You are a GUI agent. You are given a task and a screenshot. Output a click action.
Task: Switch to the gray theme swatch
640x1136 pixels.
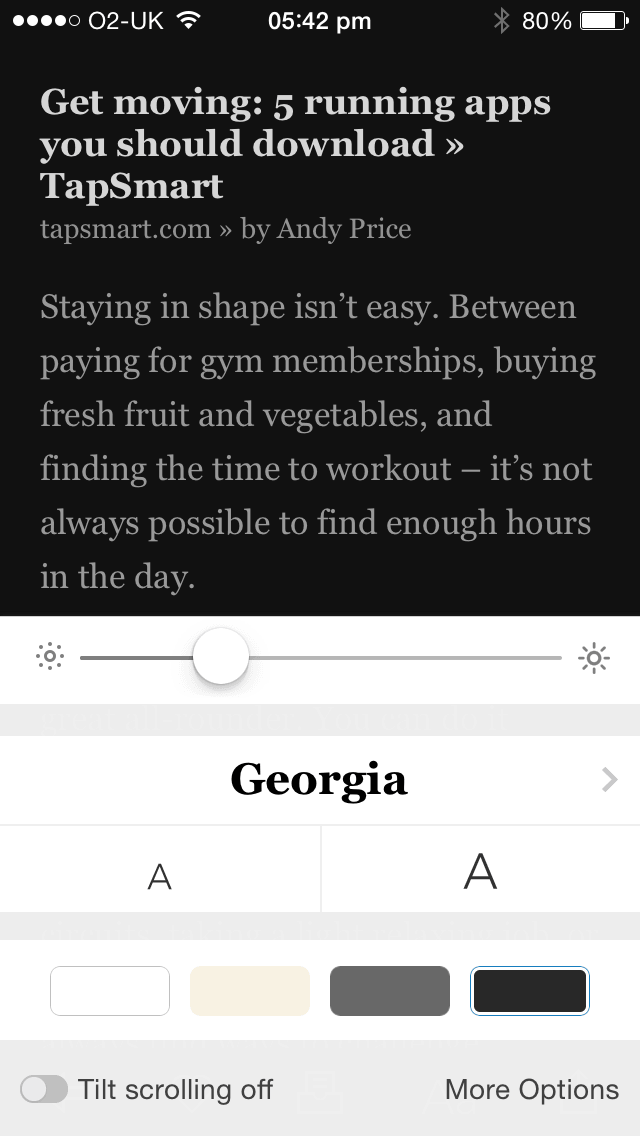390,990
